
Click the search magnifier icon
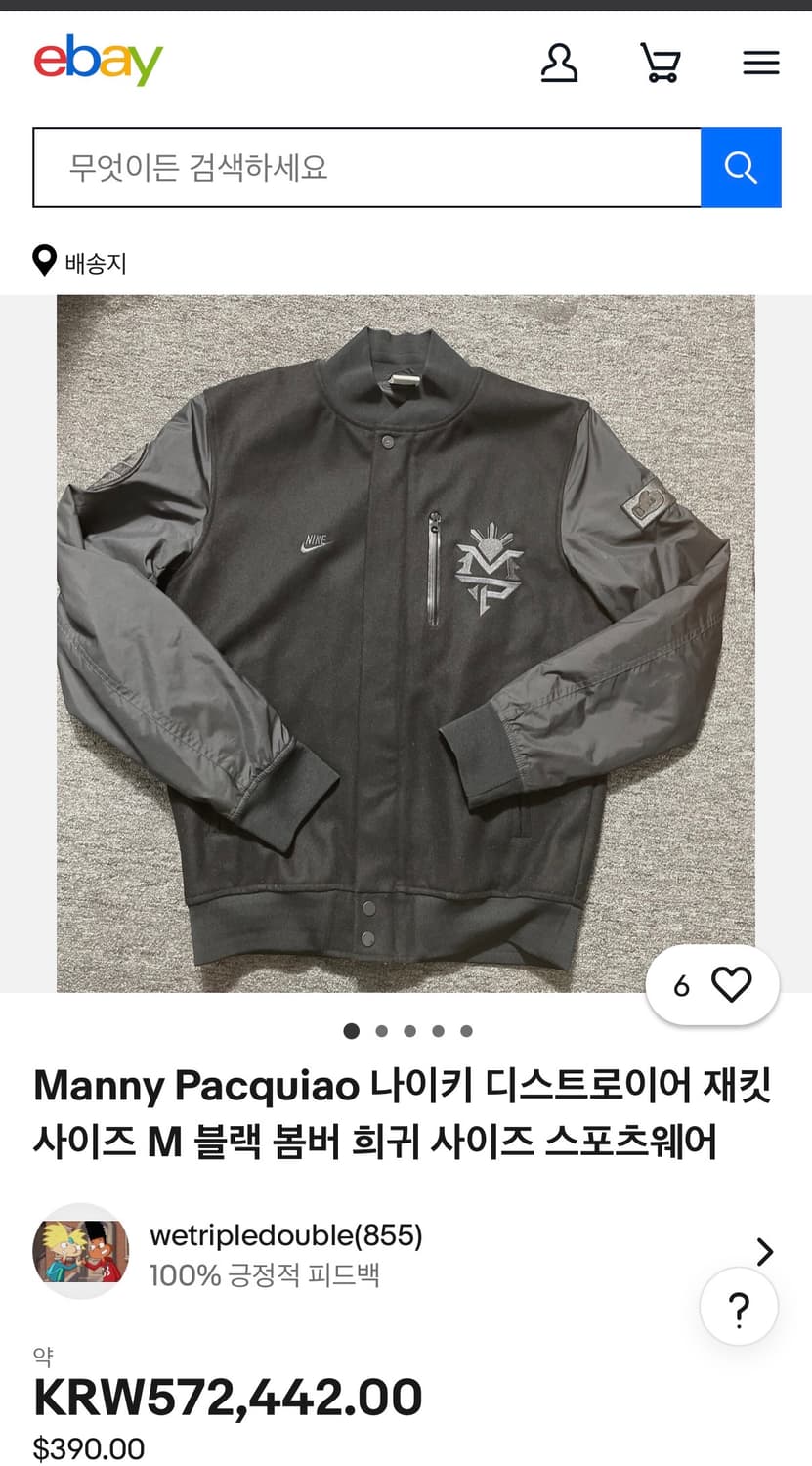(741, 167)
